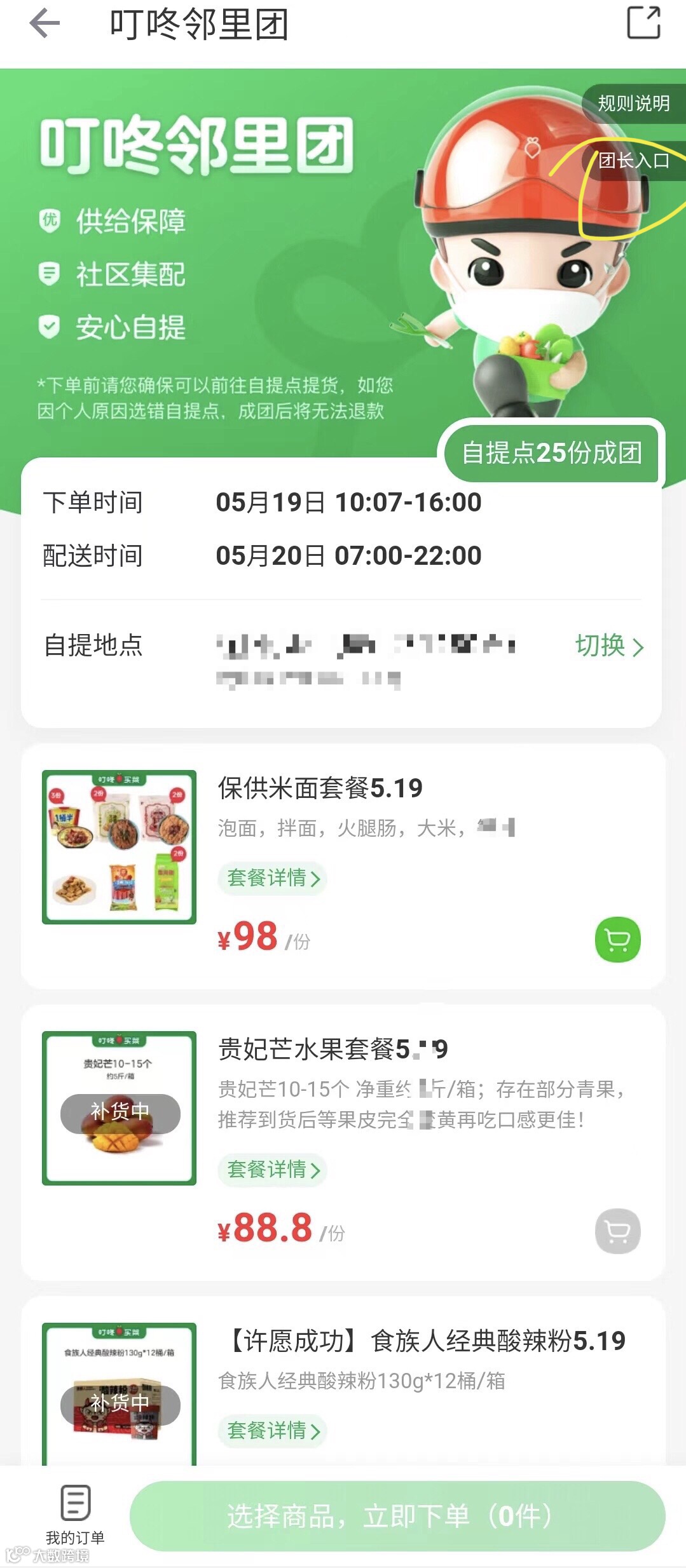This screenshot has height=1568, width=686.
Task: Open the 贵妃芒水果套餐 product image
Action: 119,1108
